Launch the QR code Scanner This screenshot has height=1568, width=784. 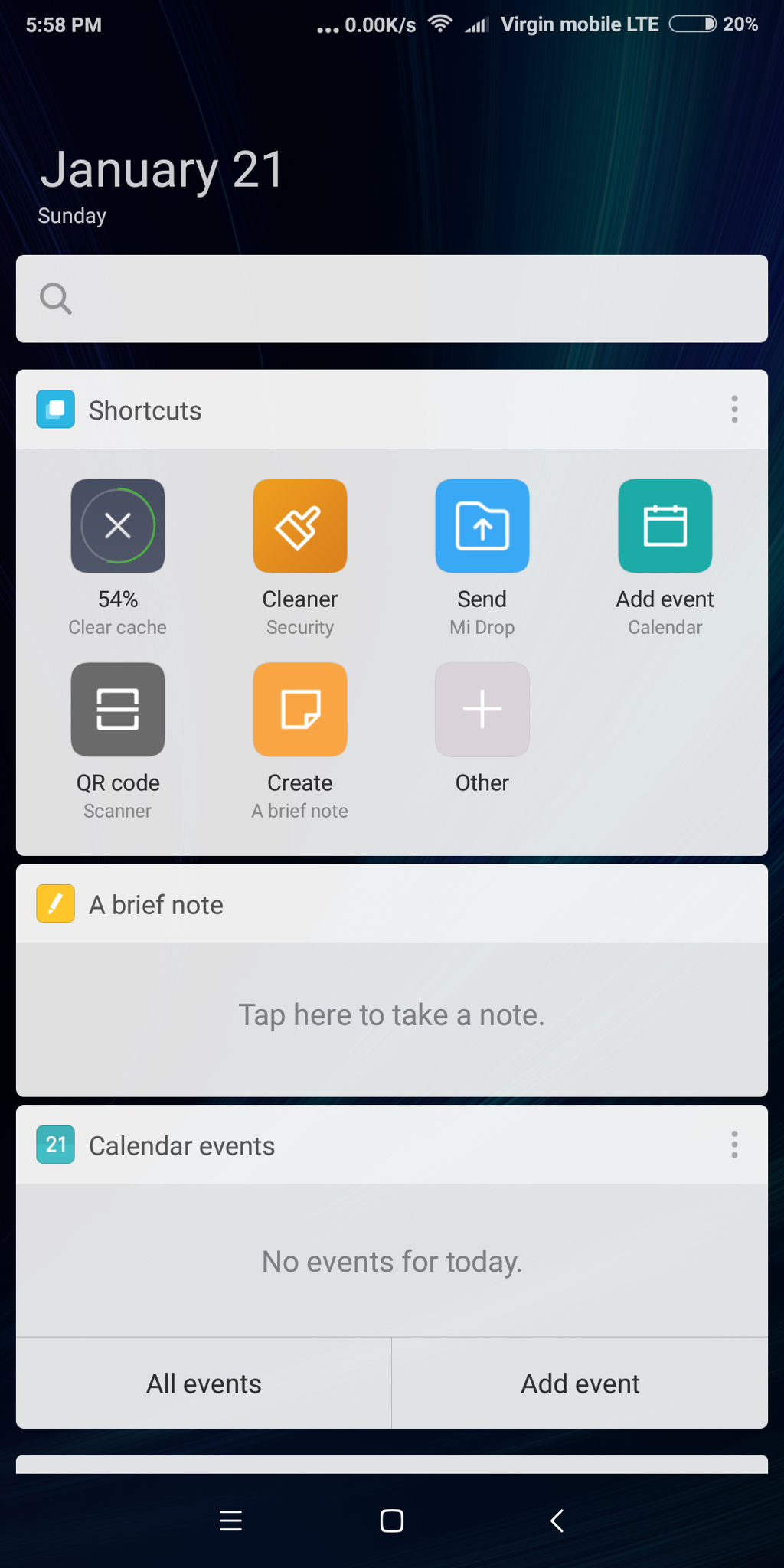point(118,710)
